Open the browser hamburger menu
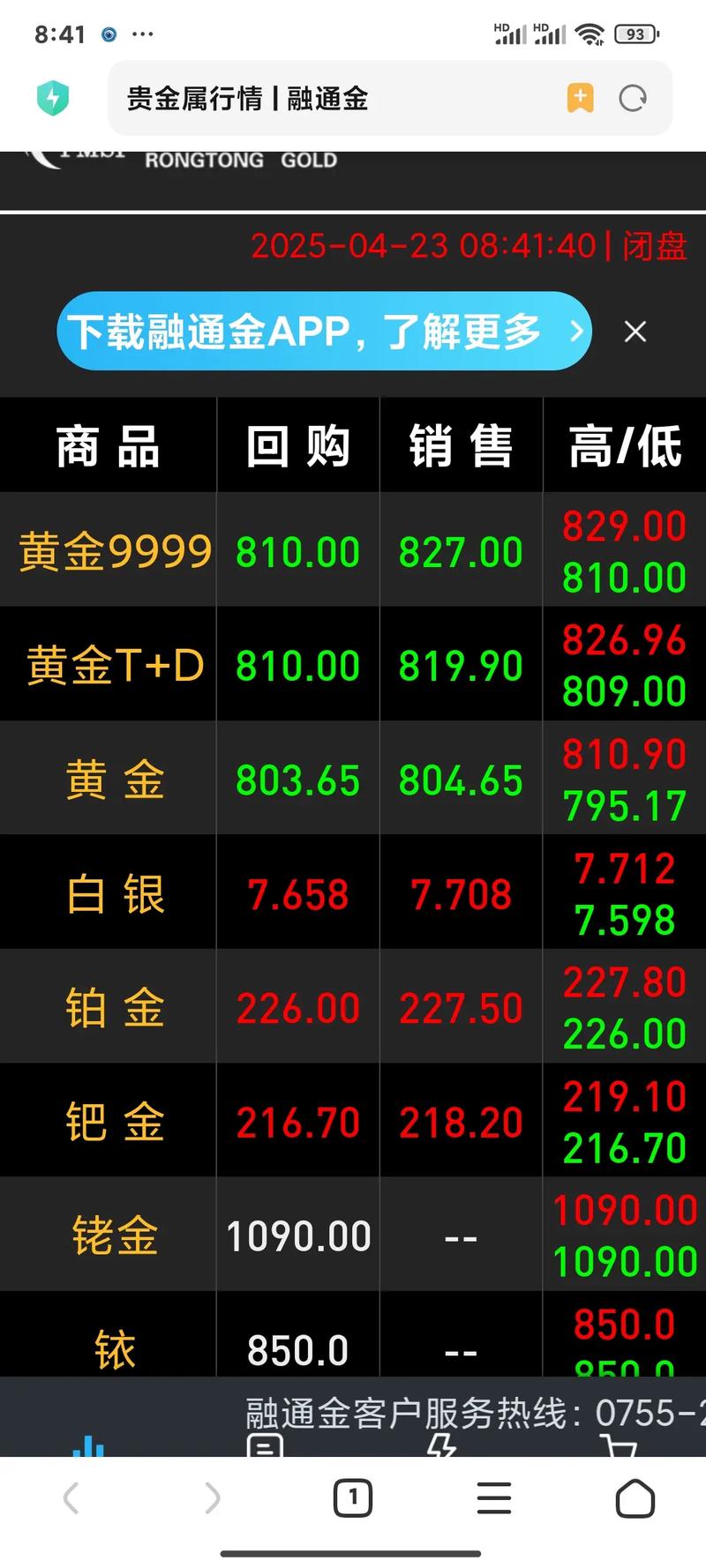The image size is (706, 1568). [x=494, y=1499]
